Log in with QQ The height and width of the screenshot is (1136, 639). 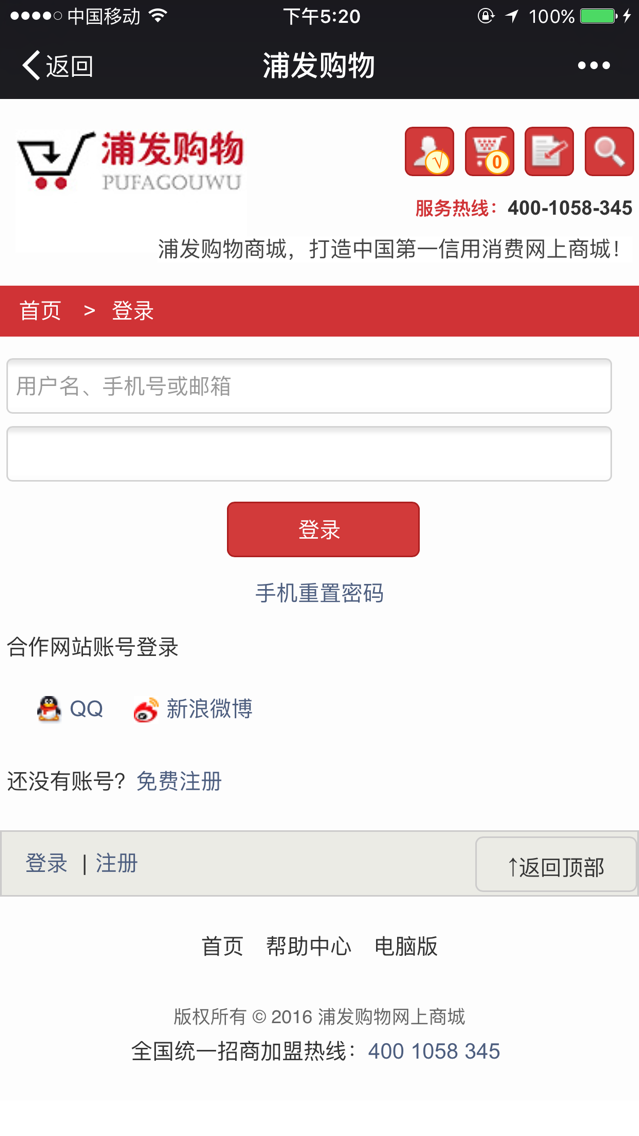pos(70,709)
